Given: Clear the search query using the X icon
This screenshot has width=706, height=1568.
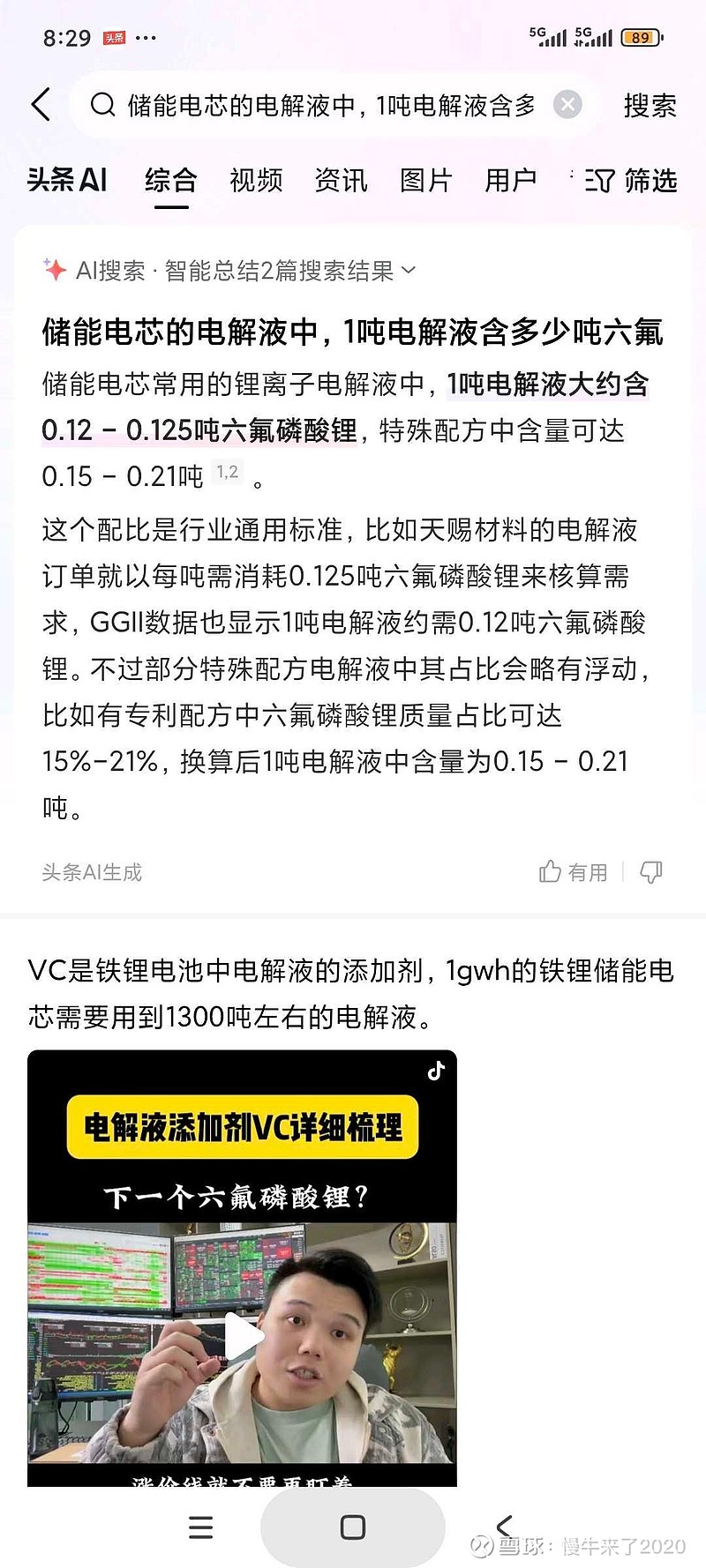Looking at the screenshot, I should (567, 104).
